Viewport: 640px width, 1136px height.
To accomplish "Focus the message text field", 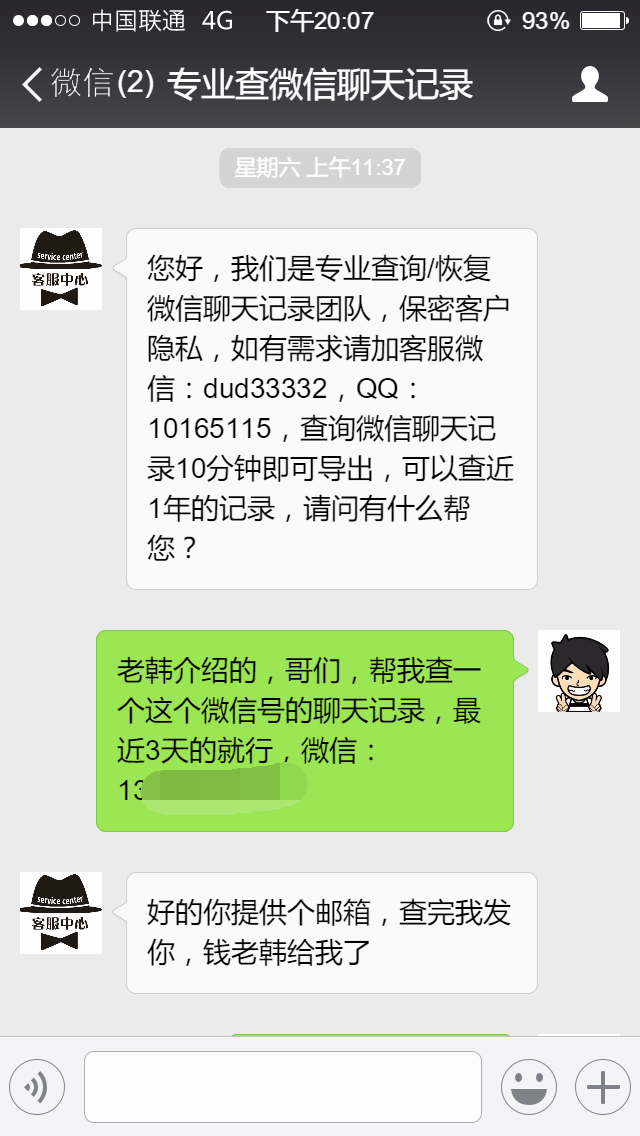I will click(x=282, y=1087).
